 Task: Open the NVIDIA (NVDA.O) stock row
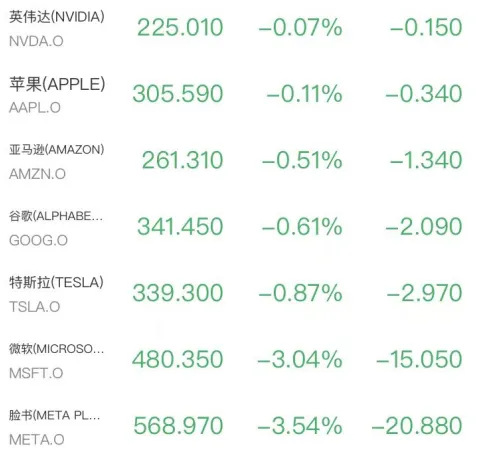pos(244,28)
